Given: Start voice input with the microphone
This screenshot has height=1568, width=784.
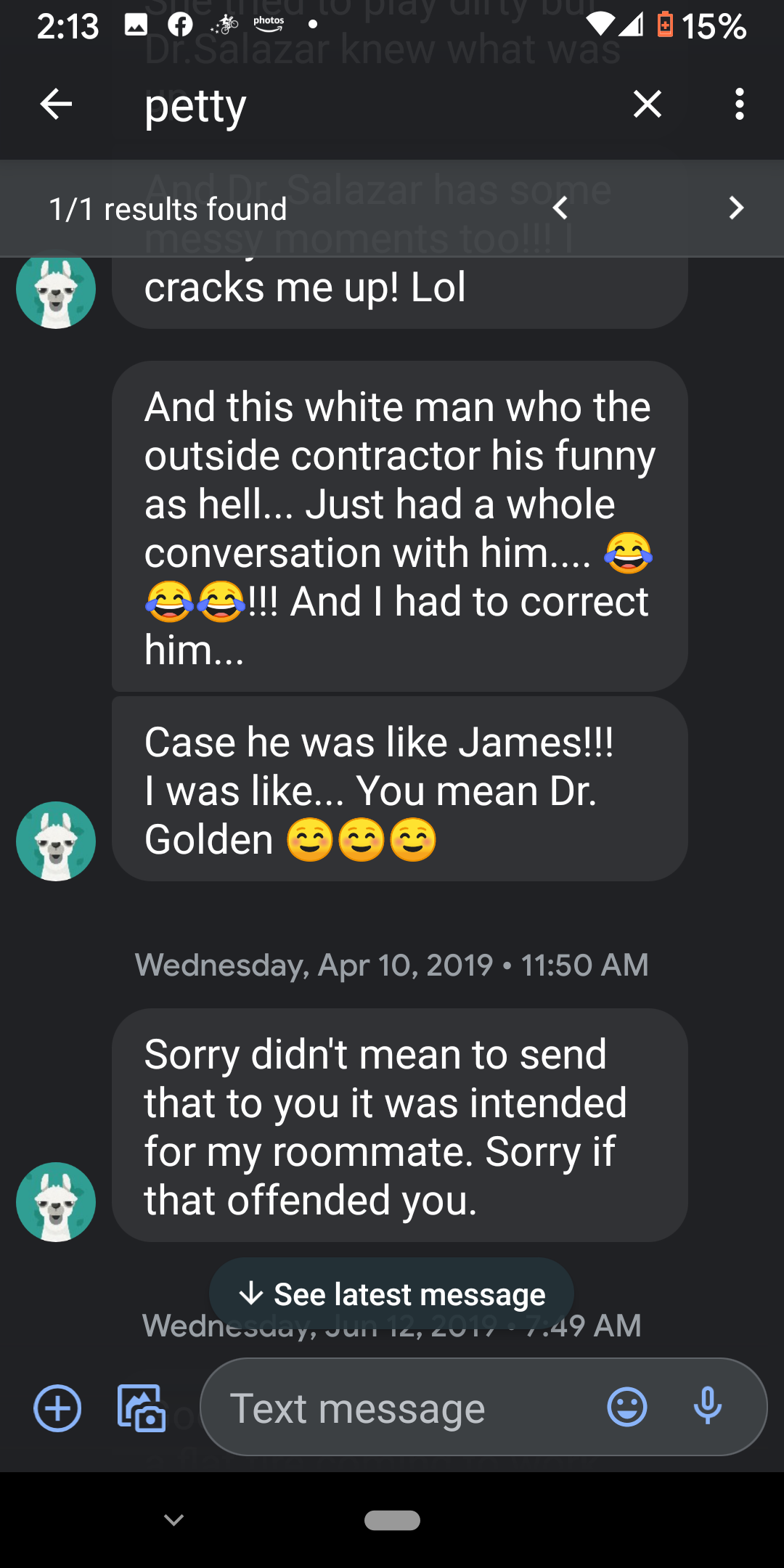Looking at the screenshot, I should point(707,1406).
